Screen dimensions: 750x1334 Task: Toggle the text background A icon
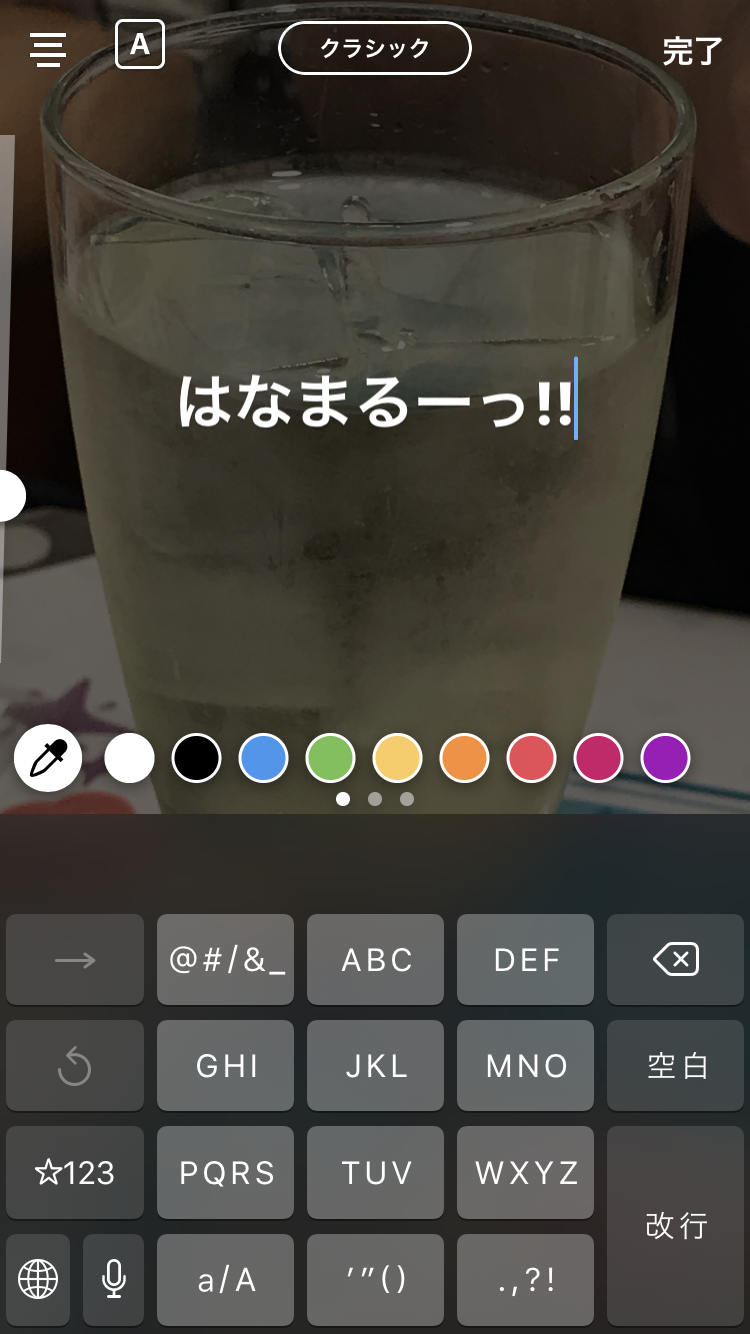(x=140, y=45)
